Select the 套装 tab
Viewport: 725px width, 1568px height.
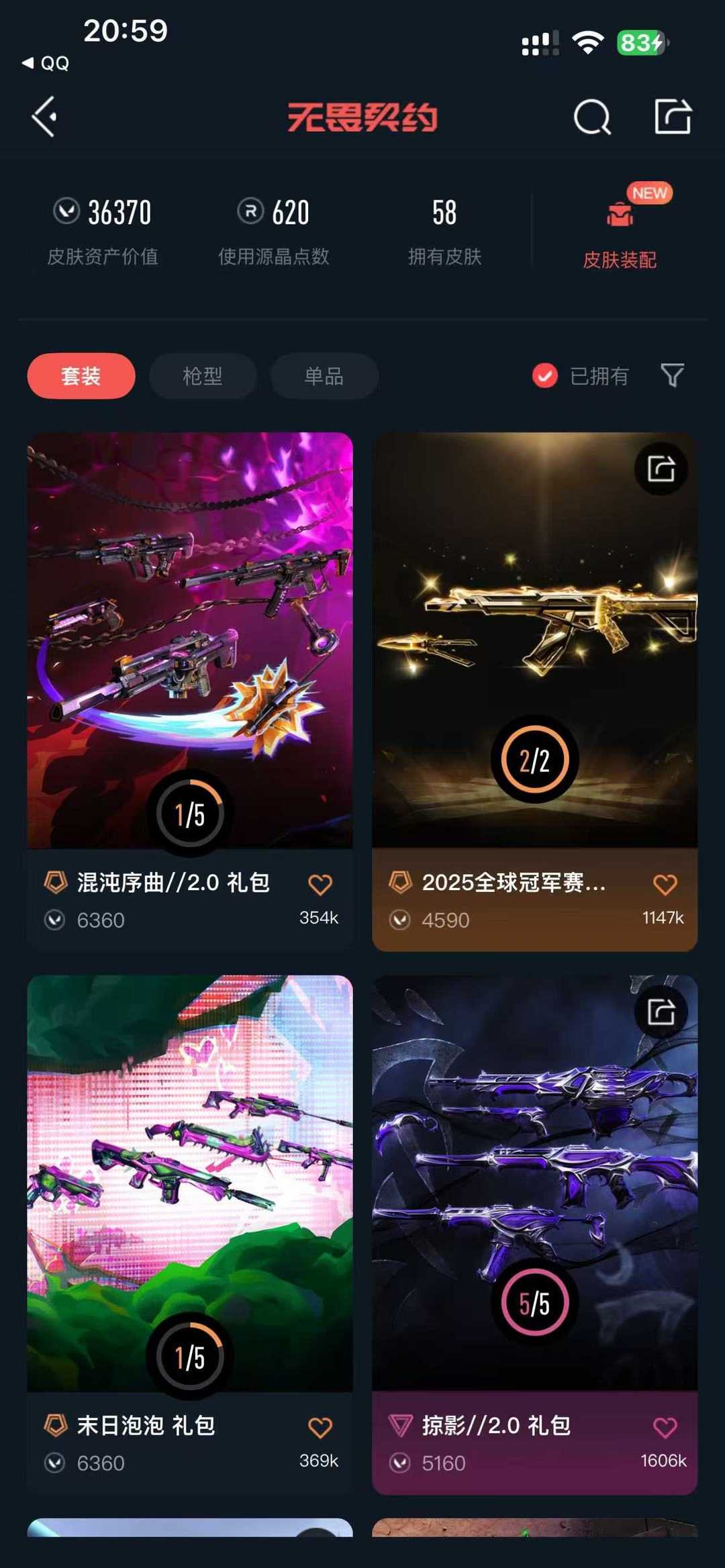81,376
